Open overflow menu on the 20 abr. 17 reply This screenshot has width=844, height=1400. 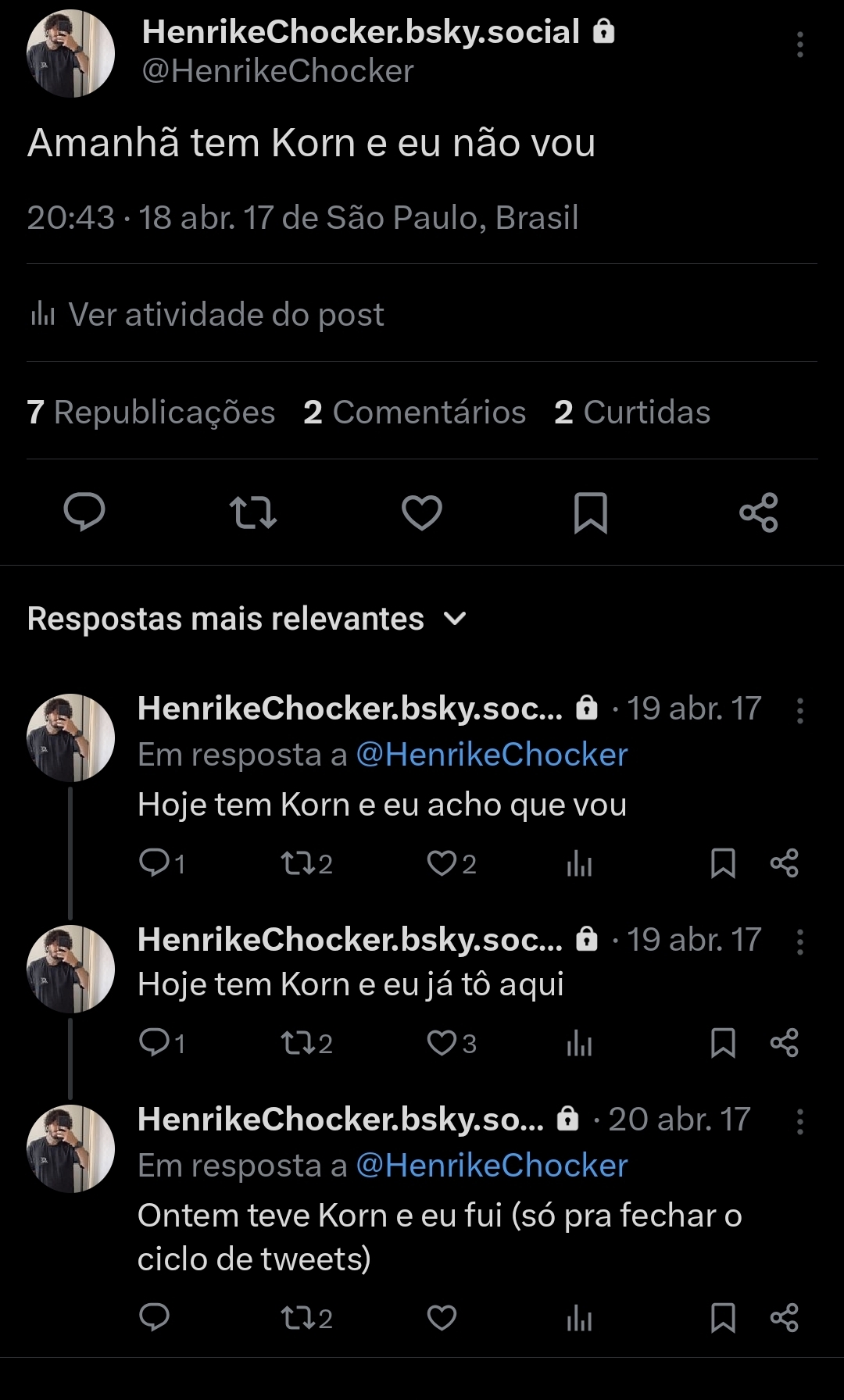click(799, 1122)
